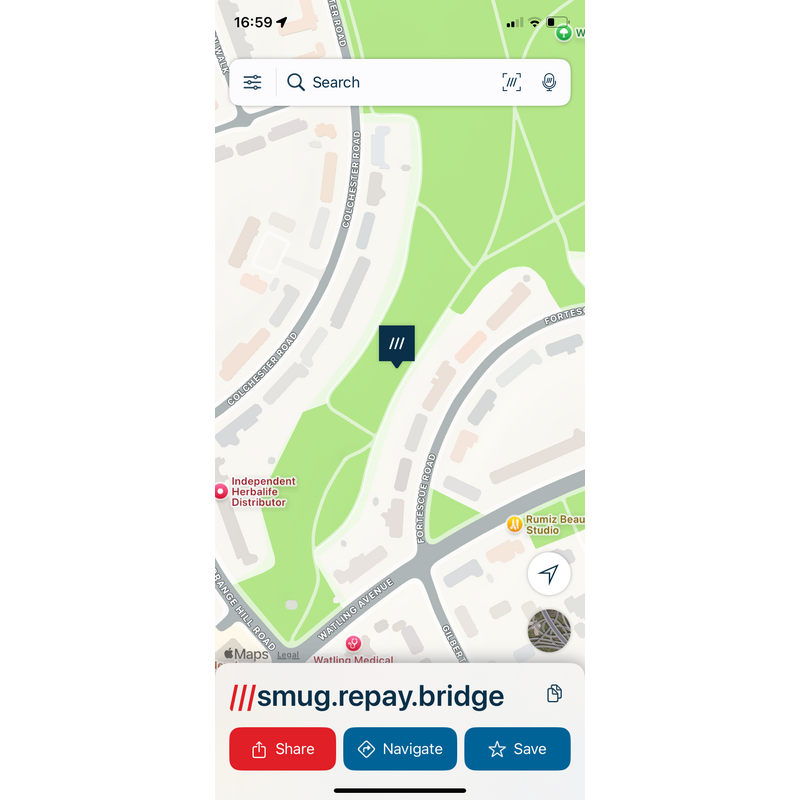Save this location to favorites
800x800 pixels.
tap(517, 749)
